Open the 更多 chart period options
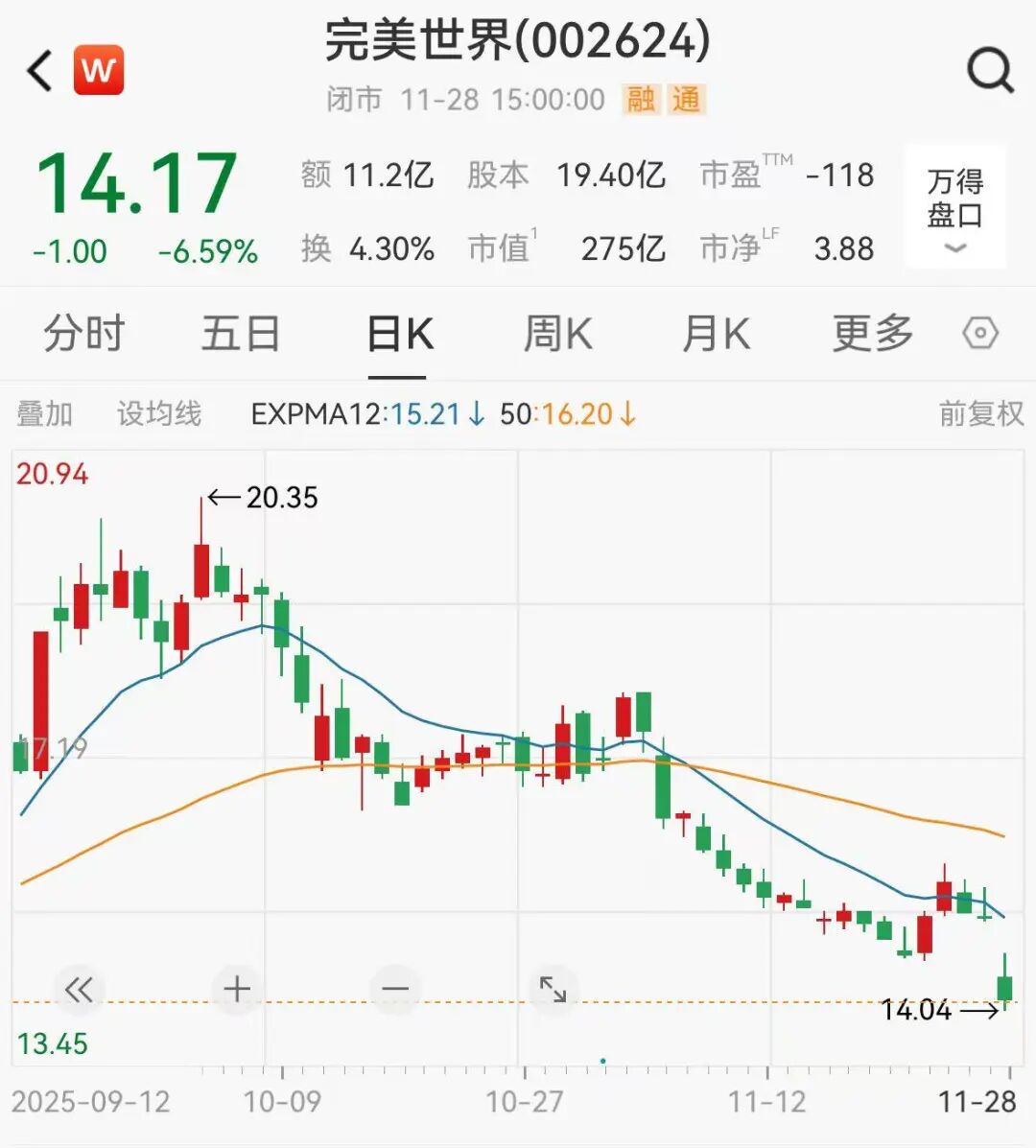Screen dimensions: 1036x1148 (872, 334)
